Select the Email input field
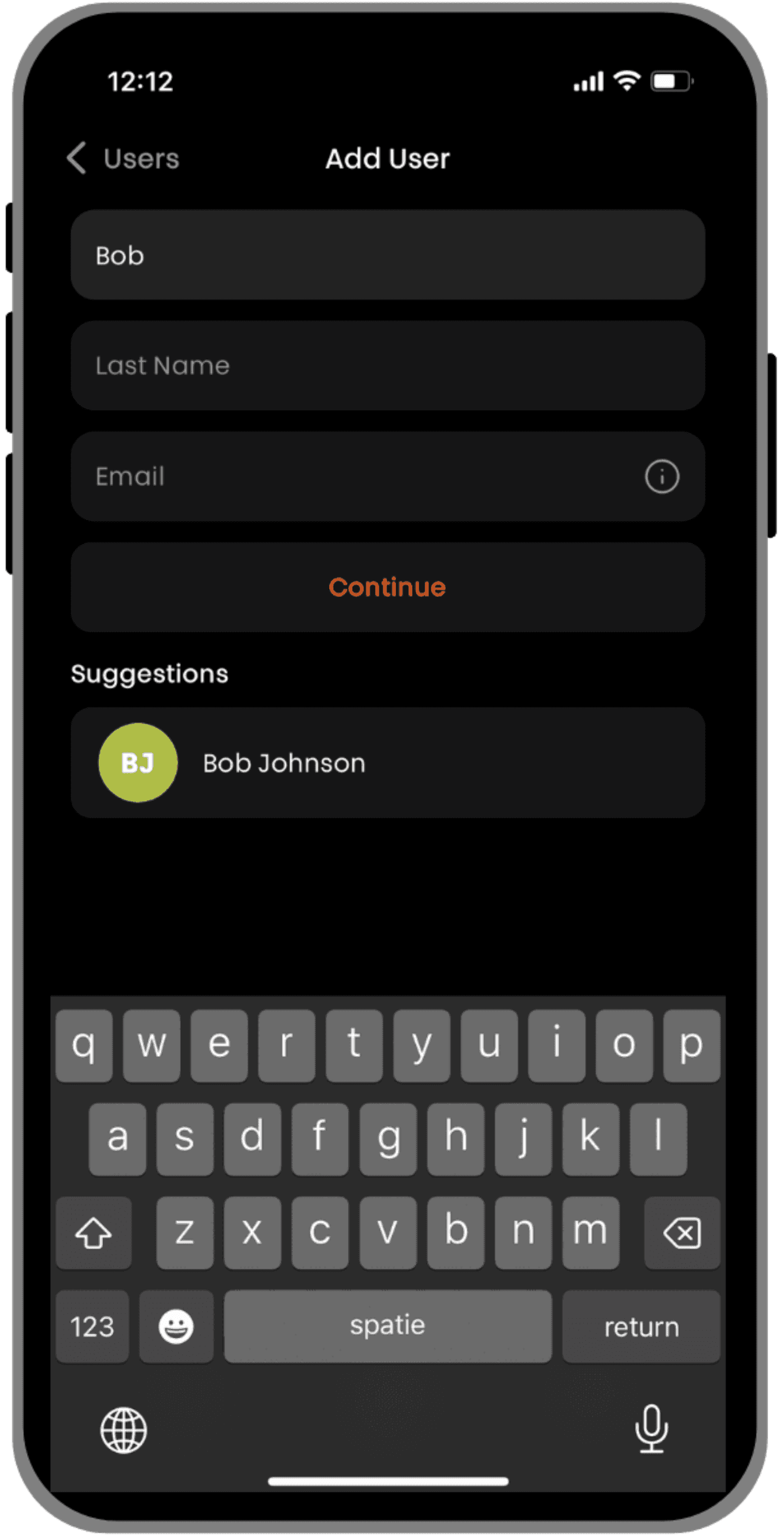This screenshot has height=1537, width=784. pyautogui.click(x=358, y=476)
